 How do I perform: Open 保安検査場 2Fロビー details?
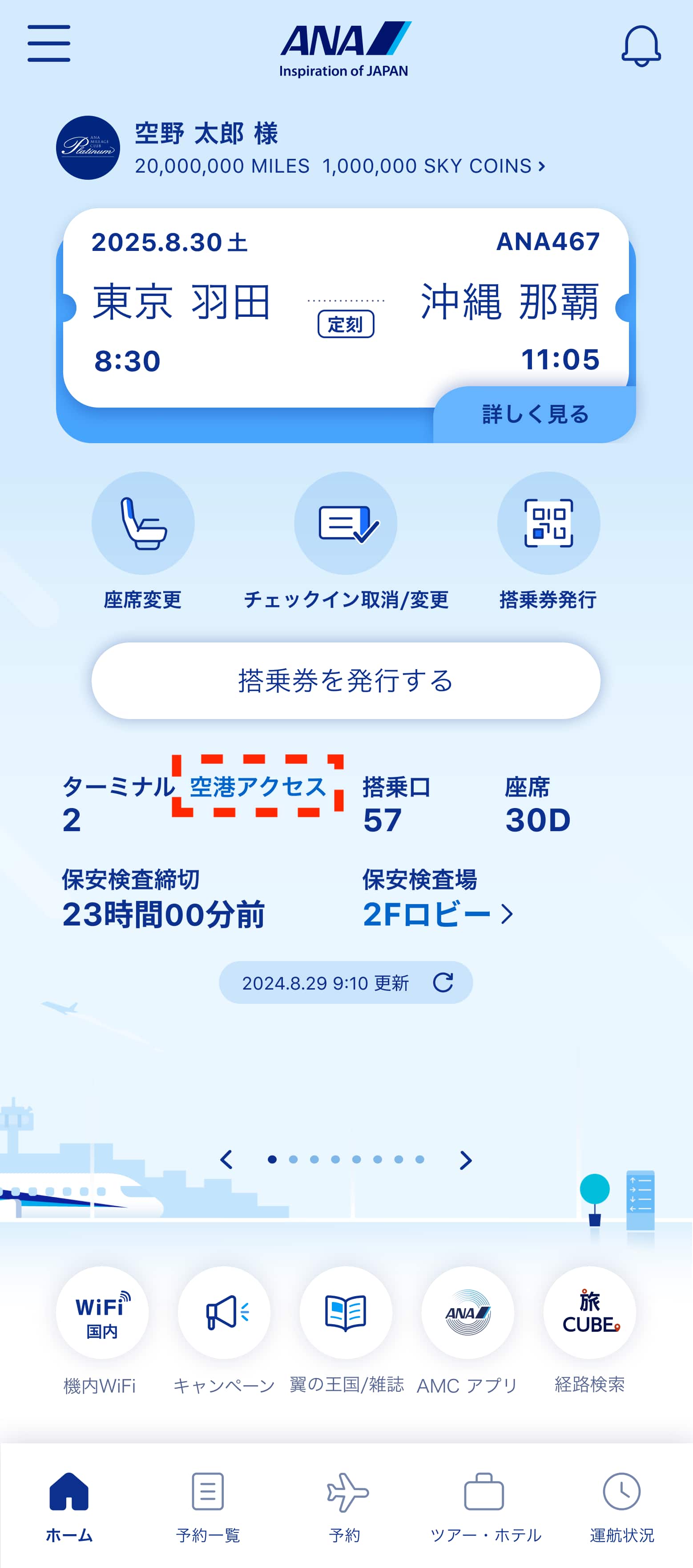click(437, 913)
